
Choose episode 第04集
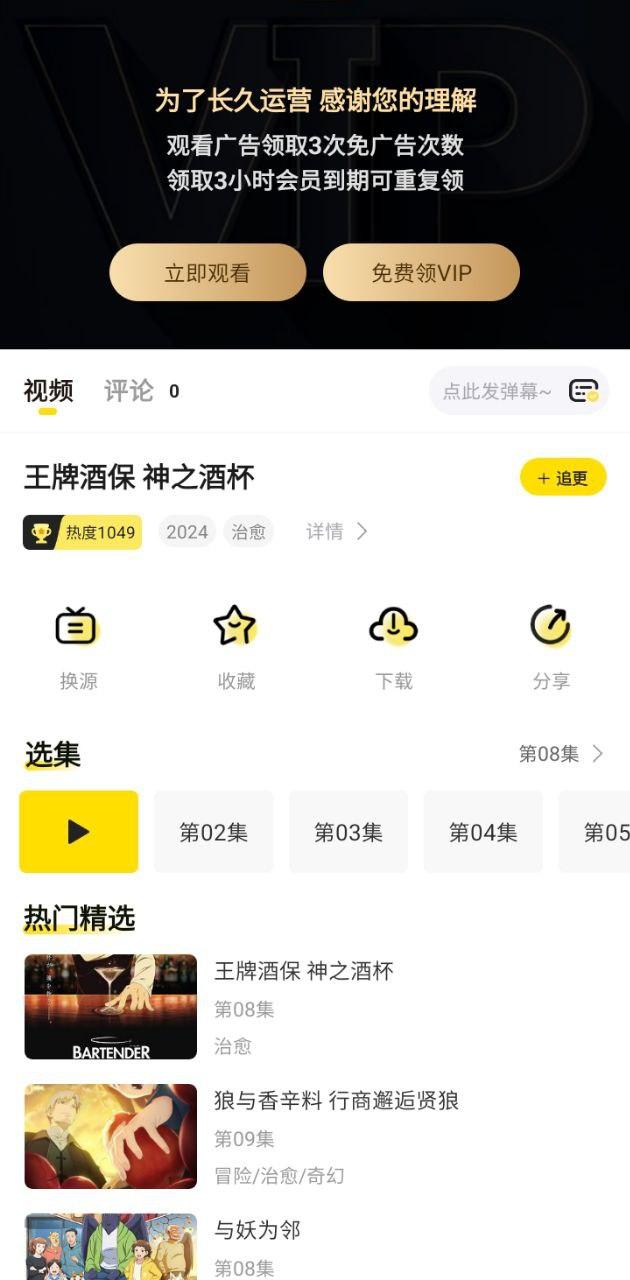pyautogui.click(x=483, y=832)
